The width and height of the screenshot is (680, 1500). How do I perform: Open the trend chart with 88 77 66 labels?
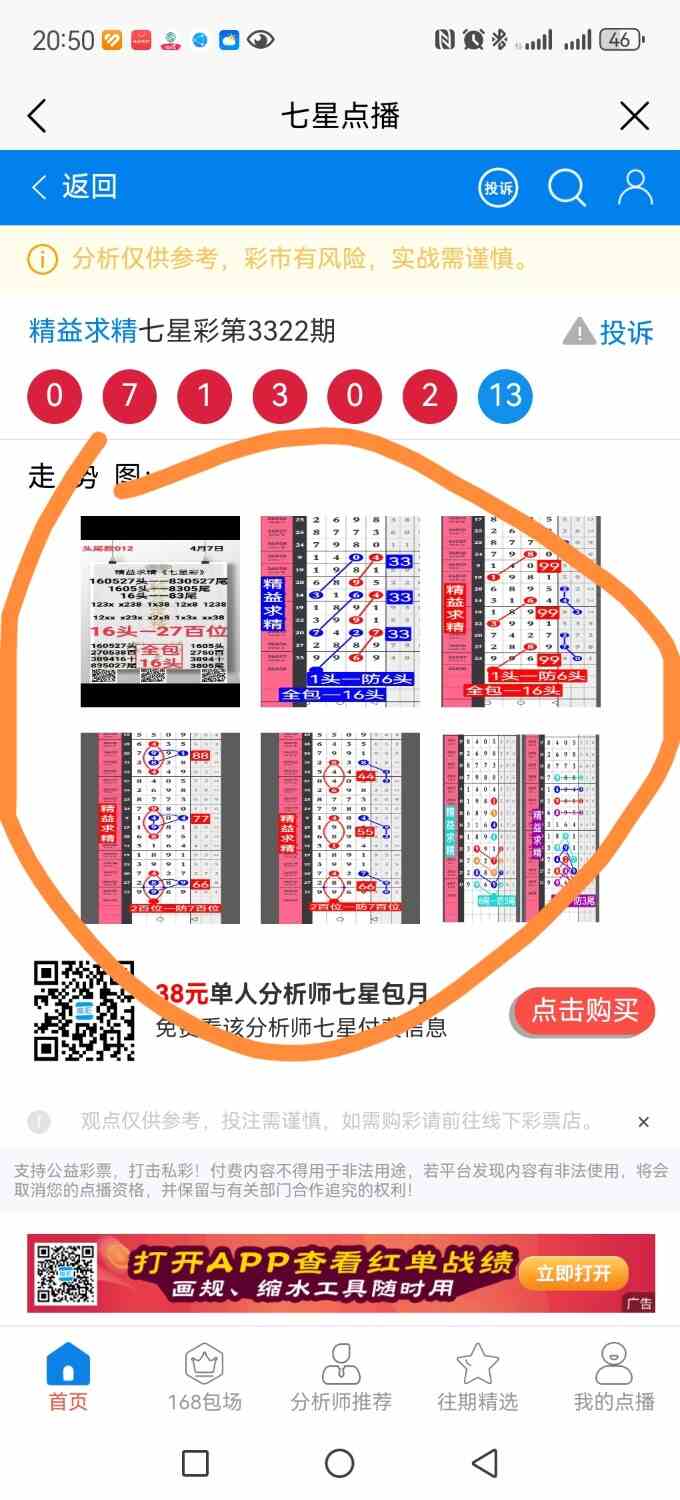(x=160, y=828)
